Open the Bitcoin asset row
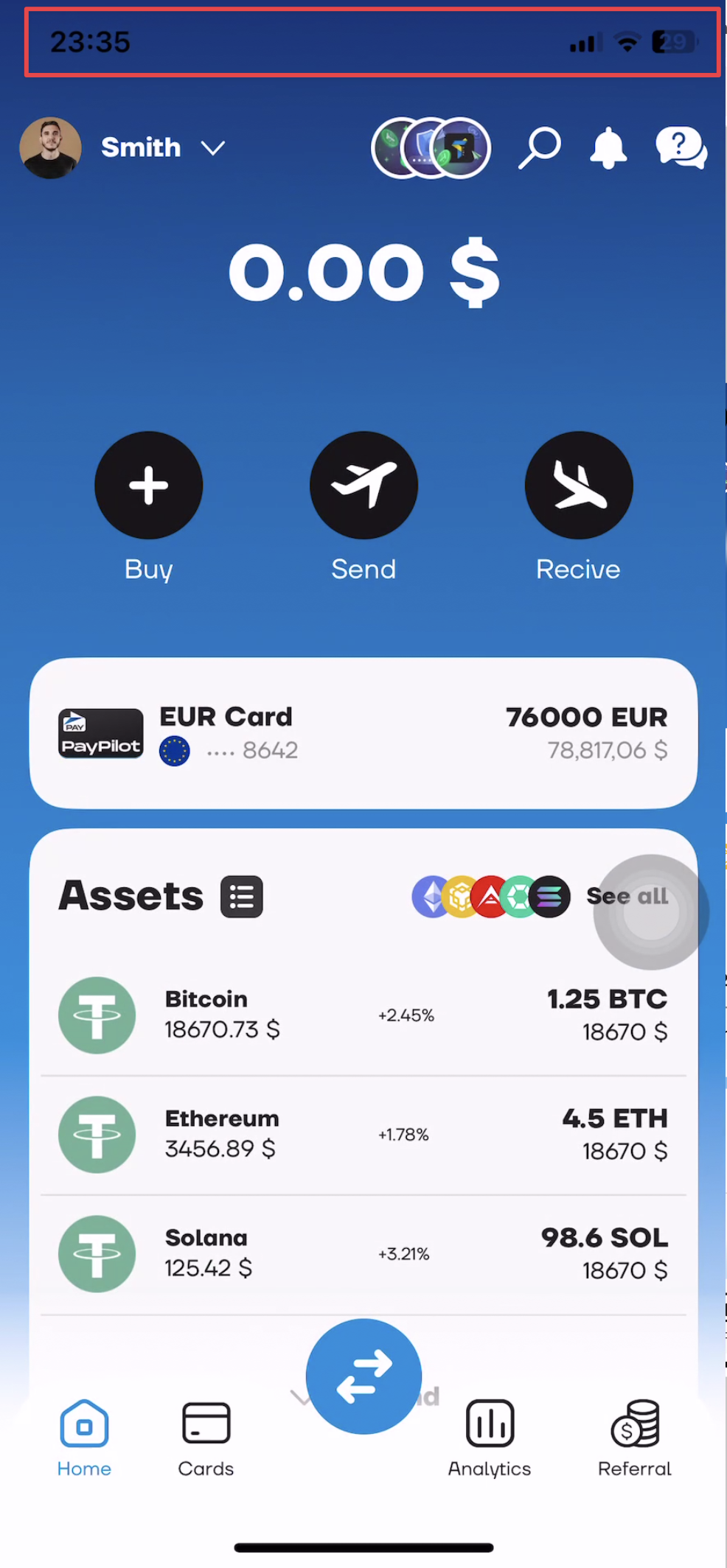Image resolution: width=727 pixels, height=1568 pixels. 363,1015
